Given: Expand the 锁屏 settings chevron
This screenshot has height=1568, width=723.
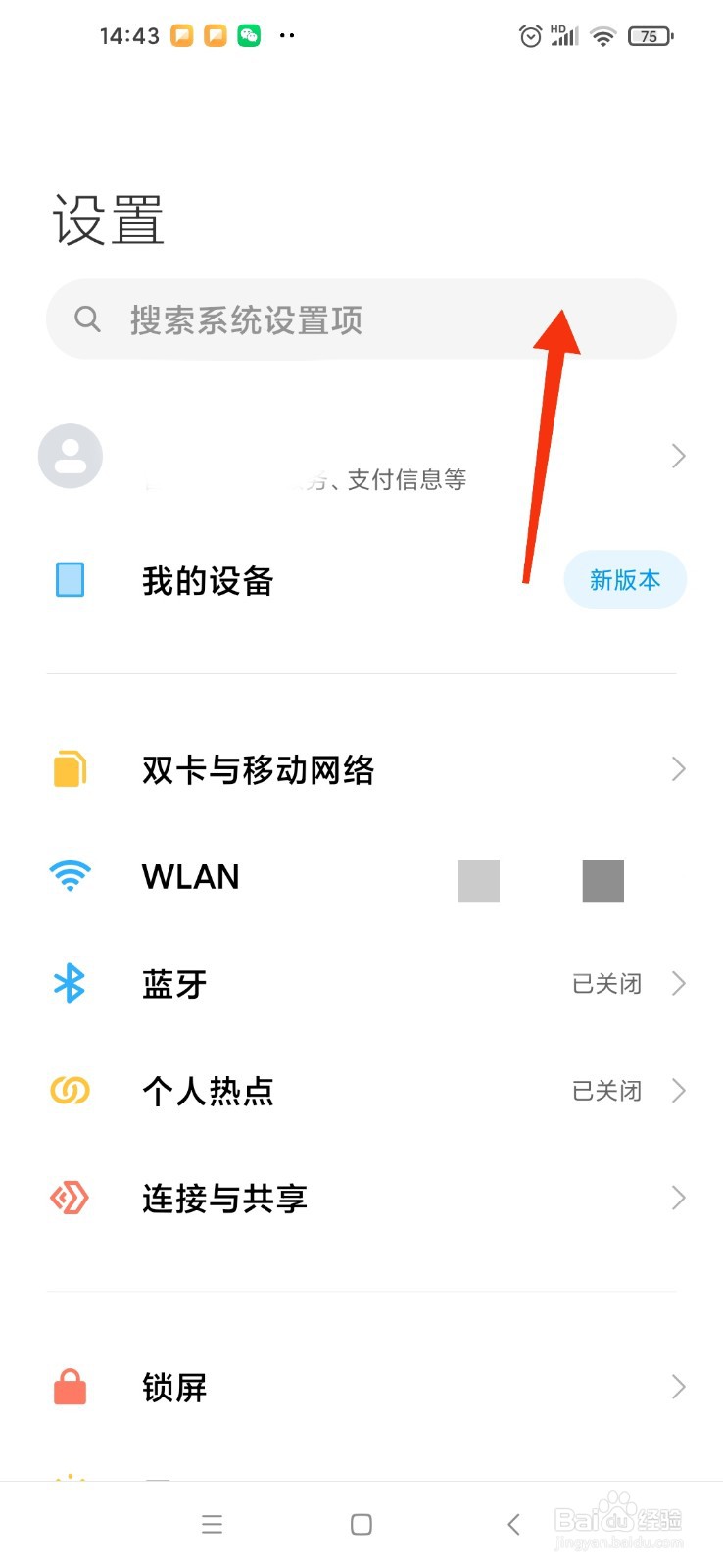Looking at the screenshot, I should coord(677,1387).
